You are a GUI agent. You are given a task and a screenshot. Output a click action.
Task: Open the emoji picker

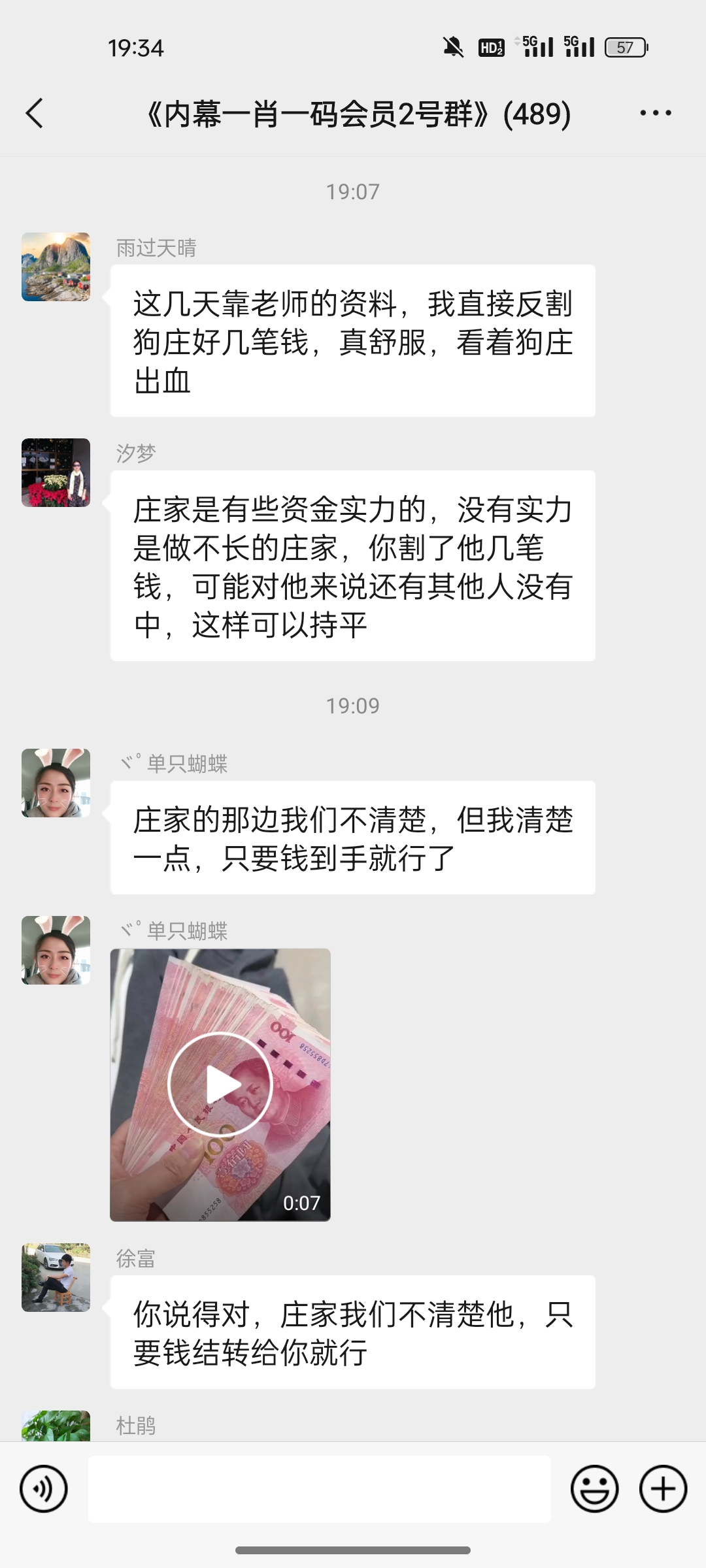click(x=594, y=1489)
